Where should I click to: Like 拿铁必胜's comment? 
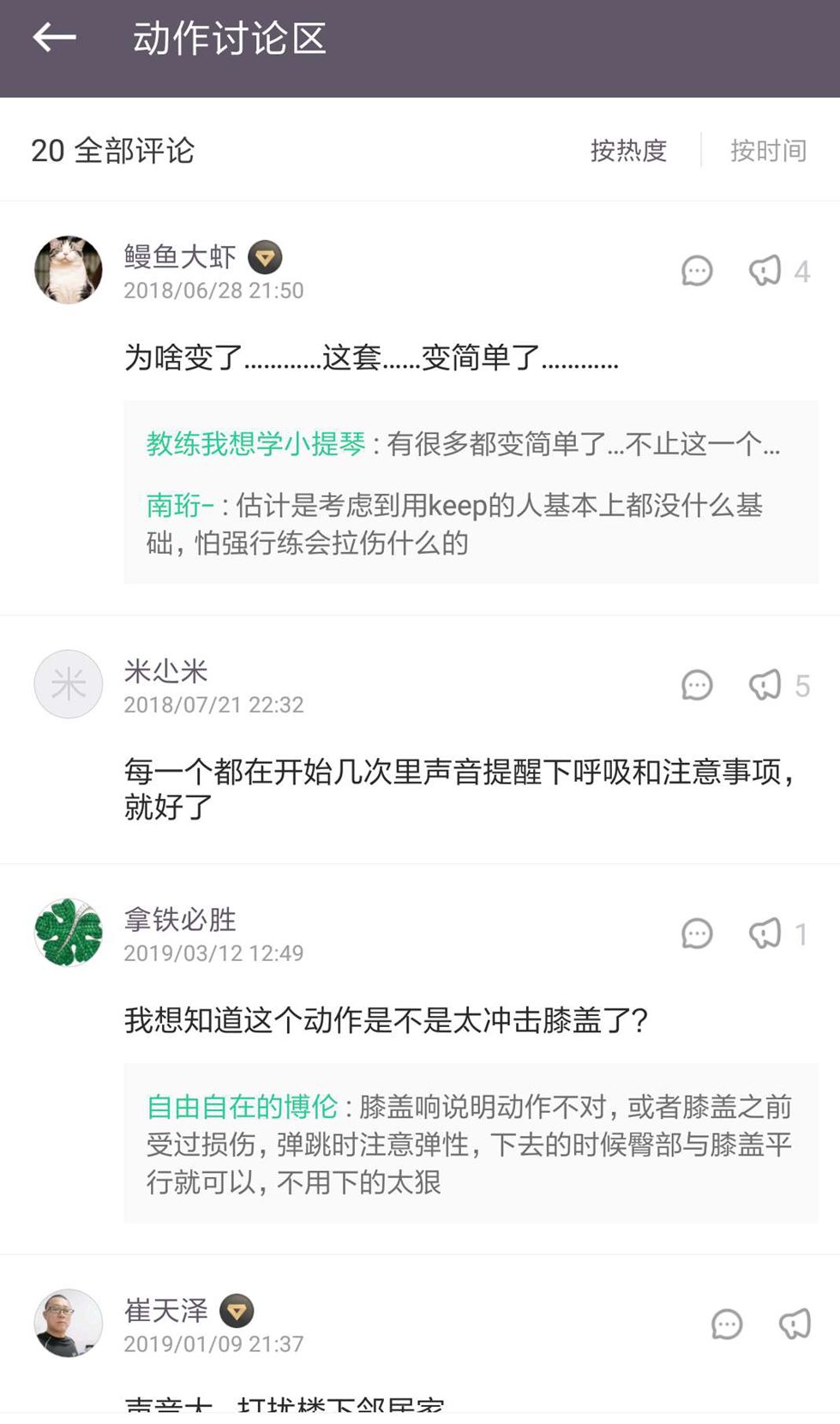[765, 934]
